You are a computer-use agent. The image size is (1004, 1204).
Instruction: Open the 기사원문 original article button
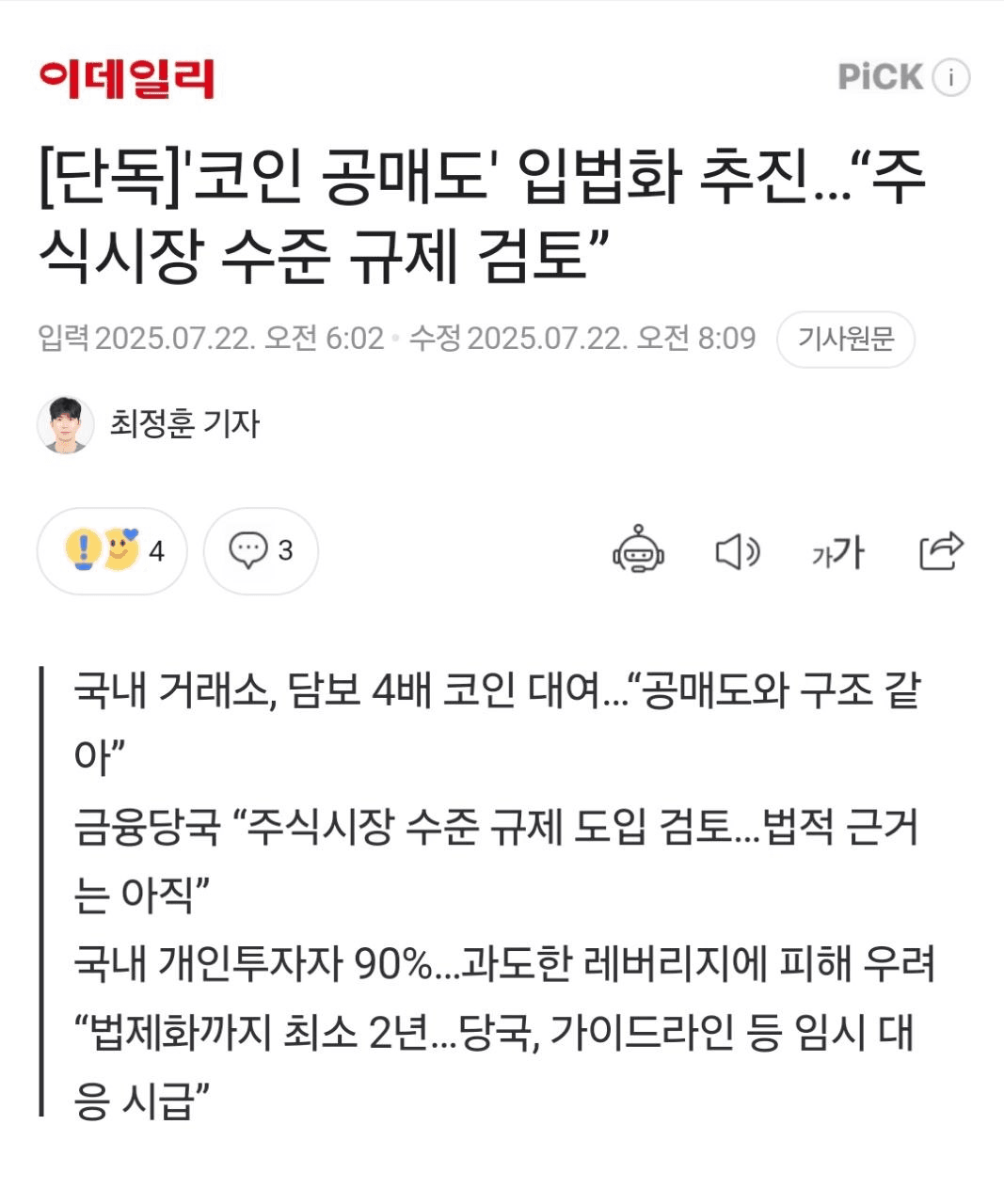845,339
